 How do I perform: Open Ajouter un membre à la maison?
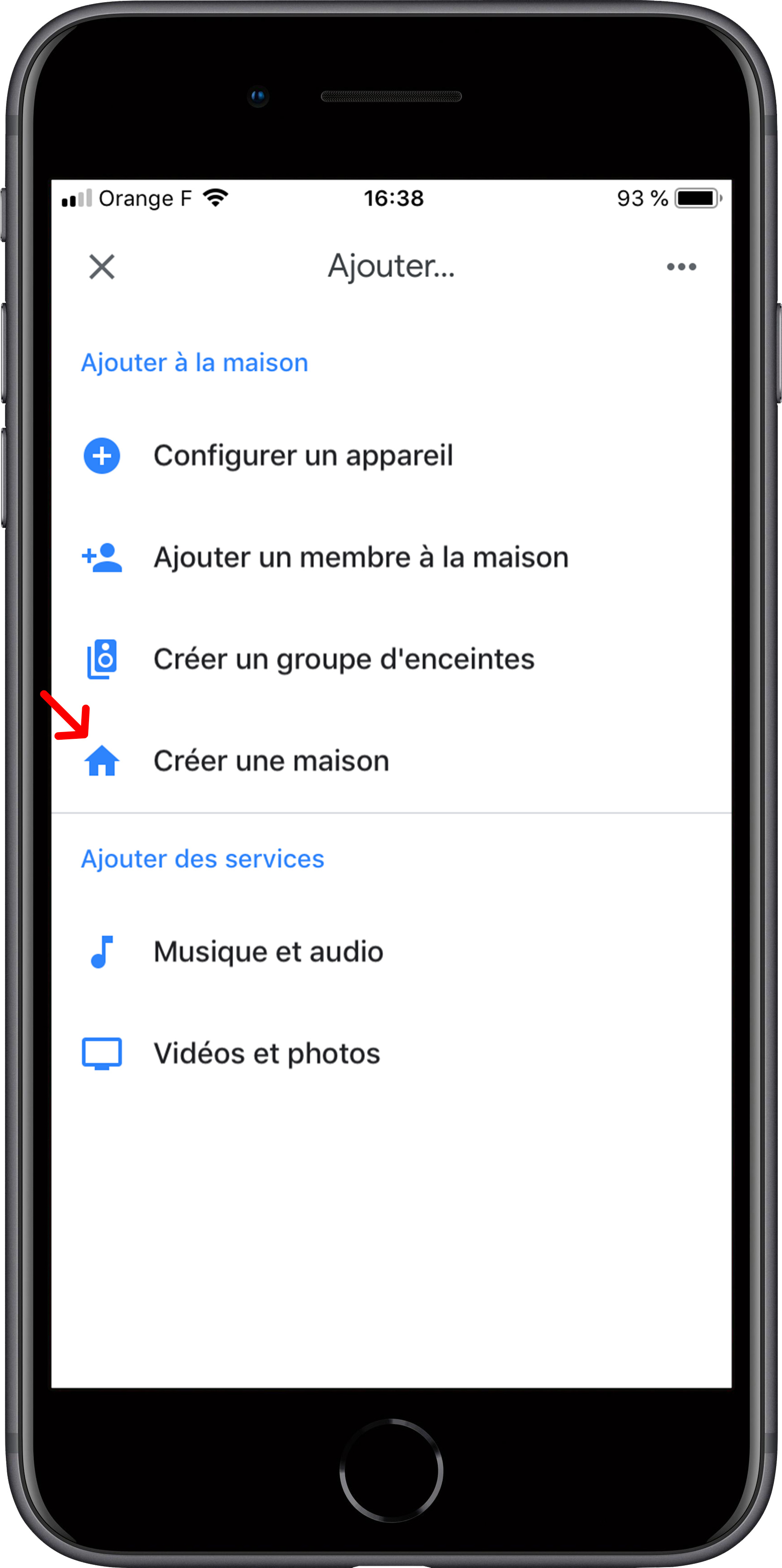(360, 558)
